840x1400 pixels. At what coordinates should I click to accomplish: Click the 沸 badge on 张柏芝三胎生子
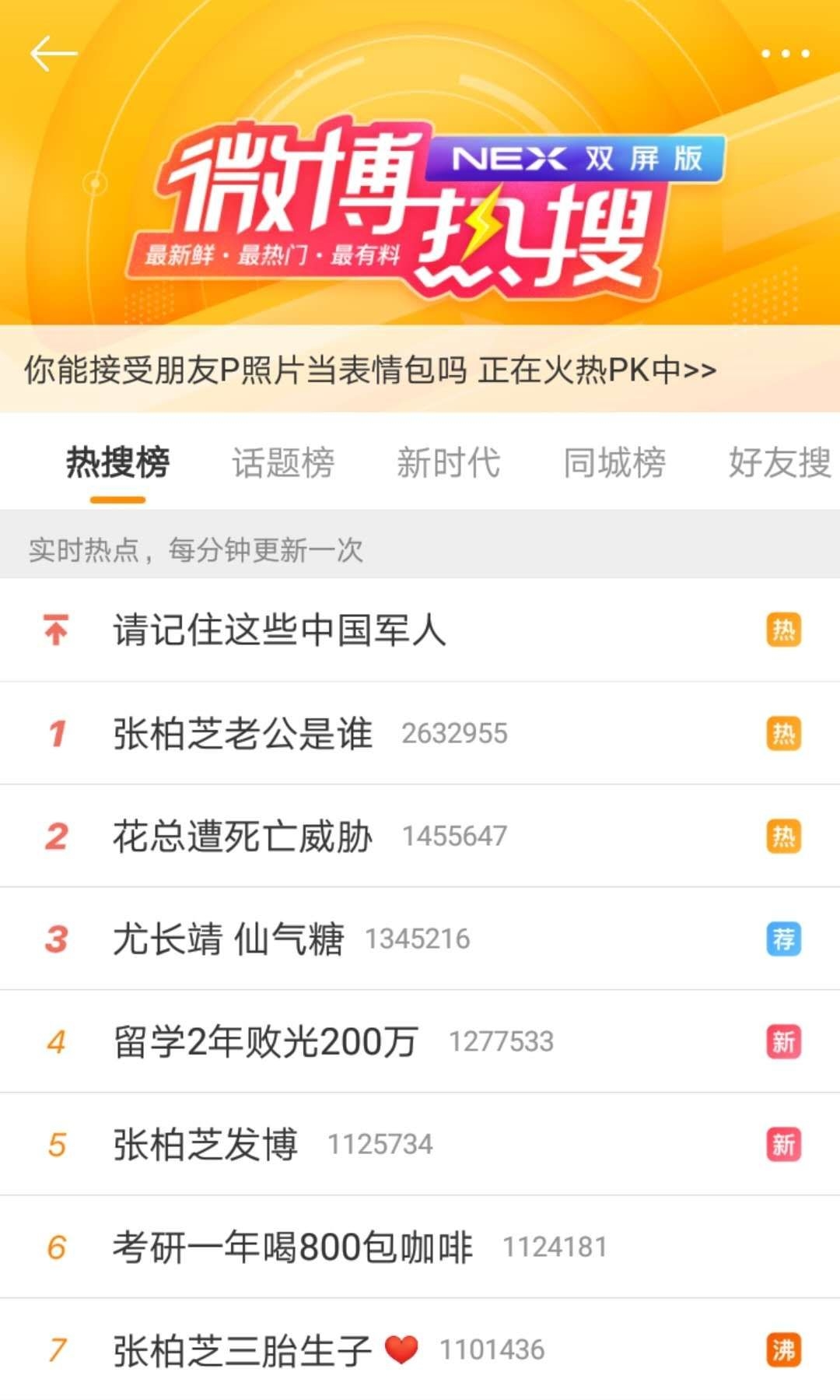pos(783,1349)
